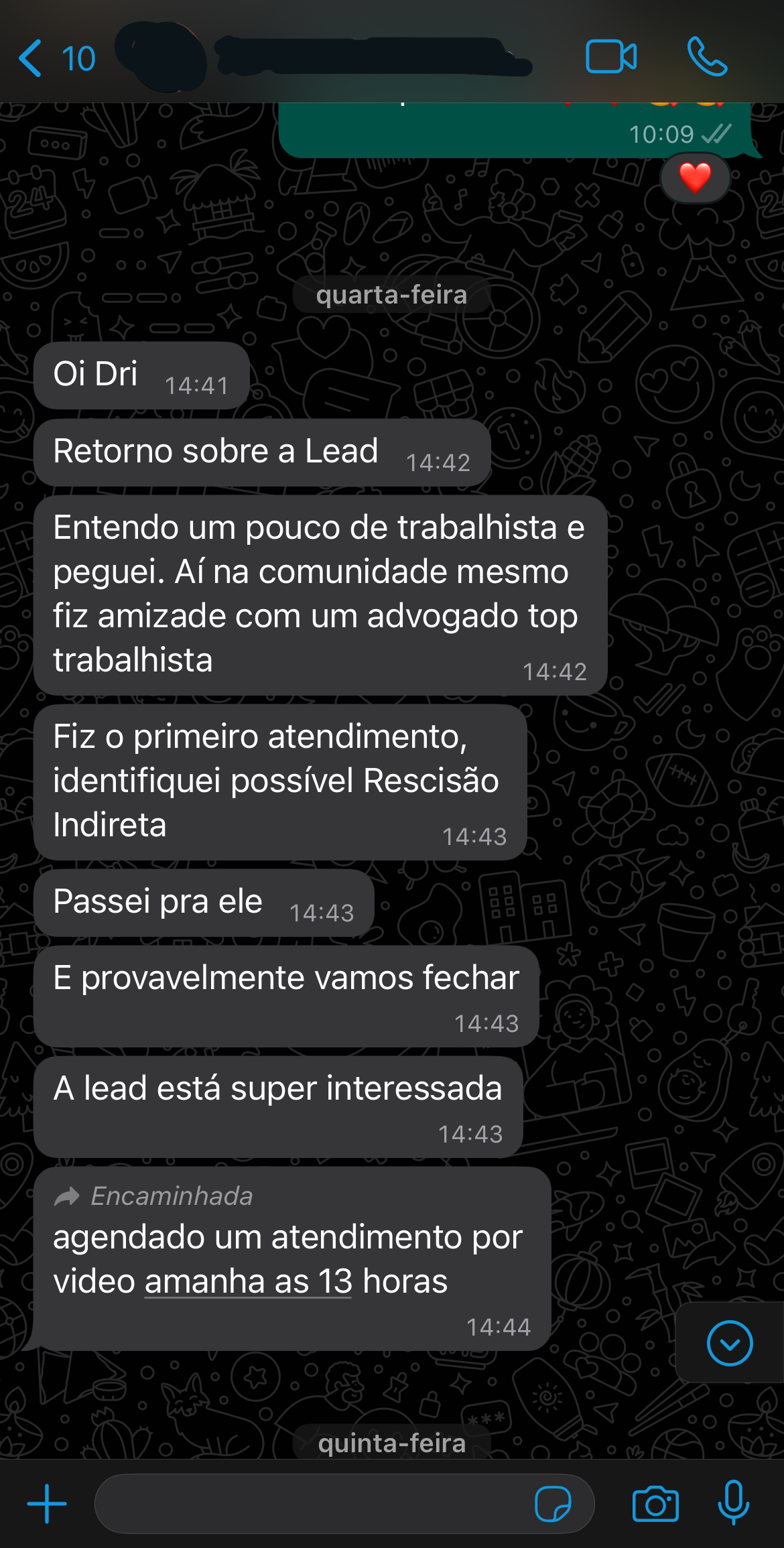
Task: Open the camera
Action: (x=655, y=1504)
